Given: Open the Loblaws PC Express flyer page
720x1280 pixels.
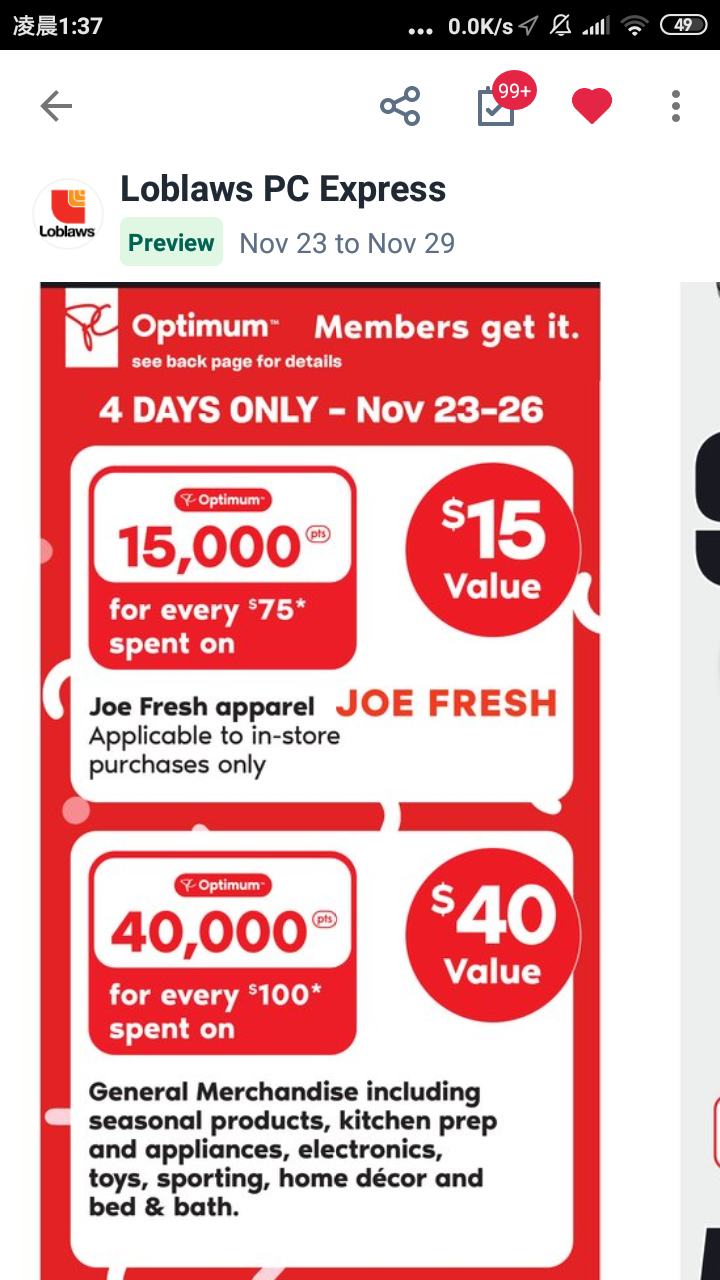Looking at the screenshot, I should 320,781.
